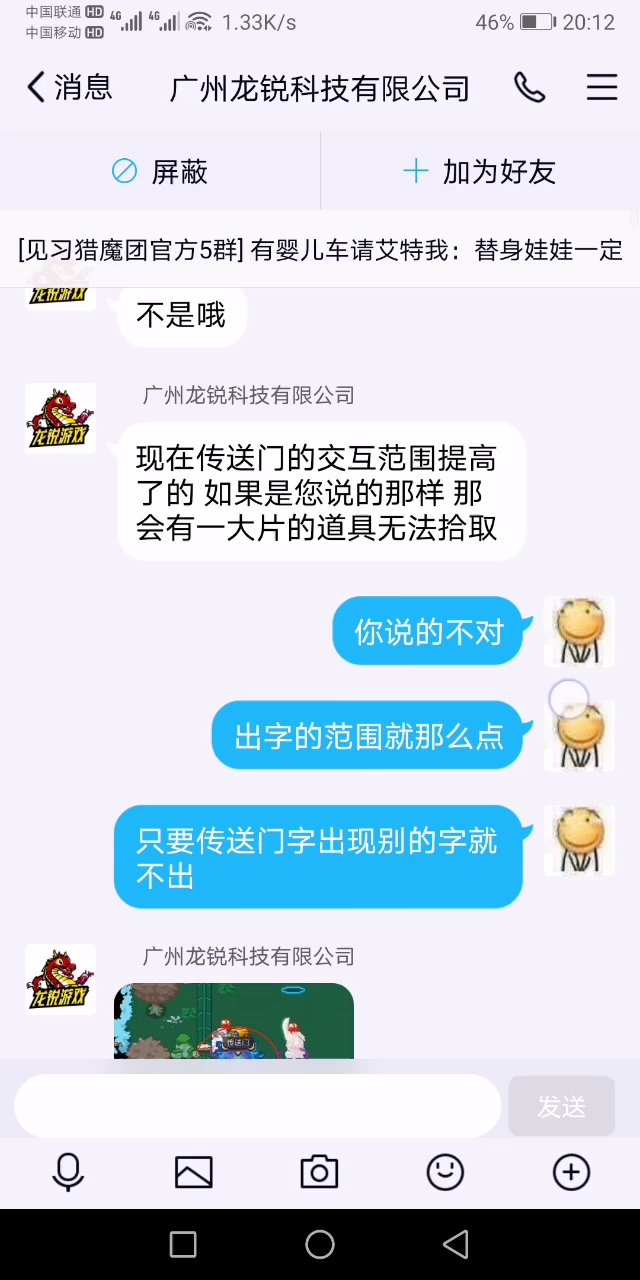Open the emoji smiley panel
The height and width of the screenshot is (1280, 640).
tap(445, 1172)
